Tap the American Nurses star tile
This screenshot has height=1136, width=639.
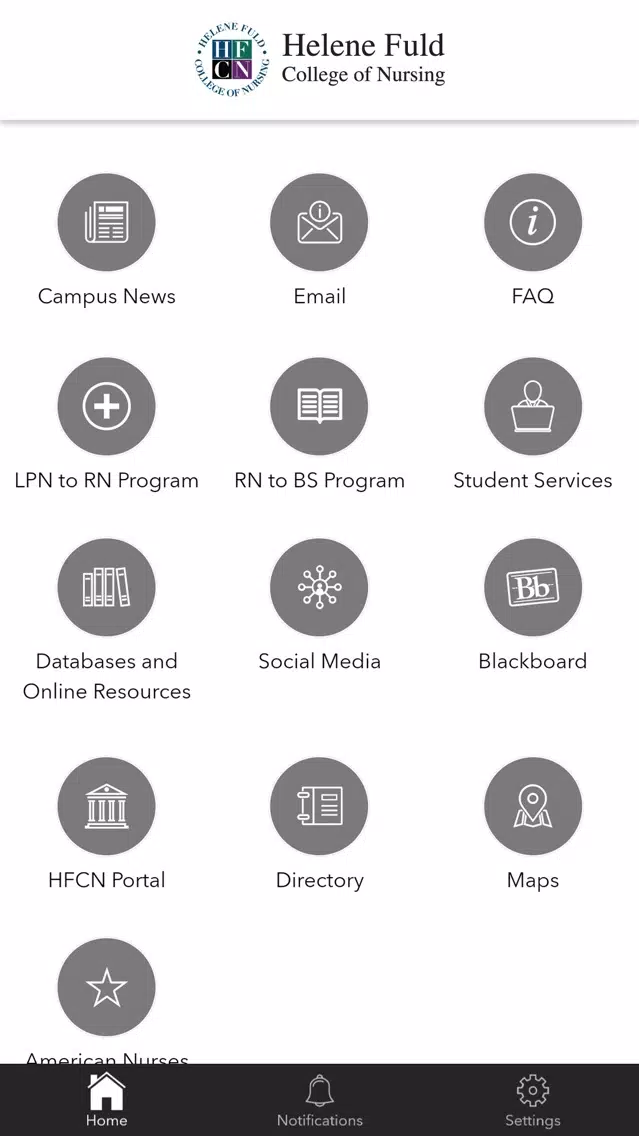point(106,987)
